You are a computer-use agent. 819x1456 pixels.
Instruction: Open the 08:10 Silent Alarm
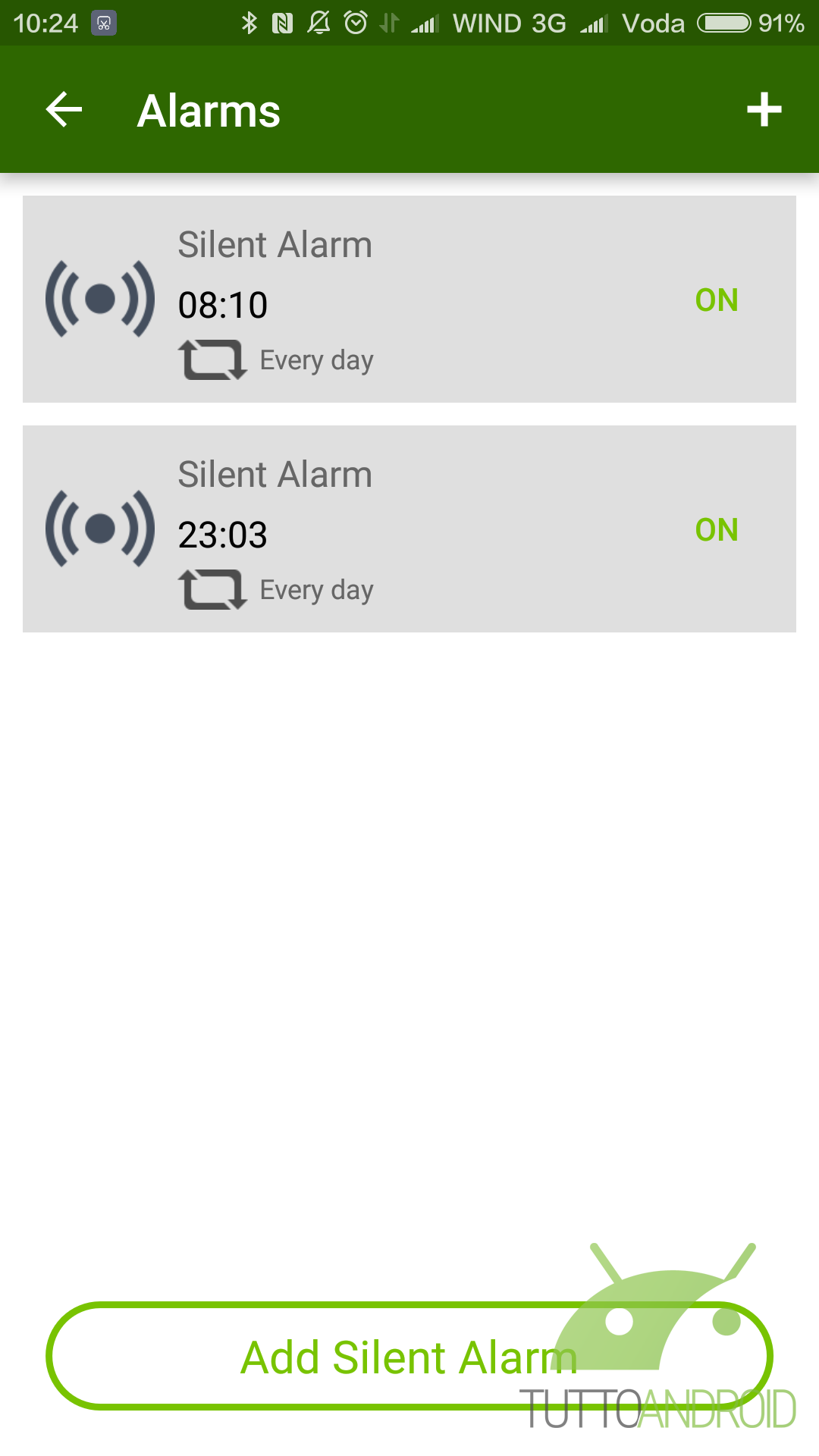(409, 299)
